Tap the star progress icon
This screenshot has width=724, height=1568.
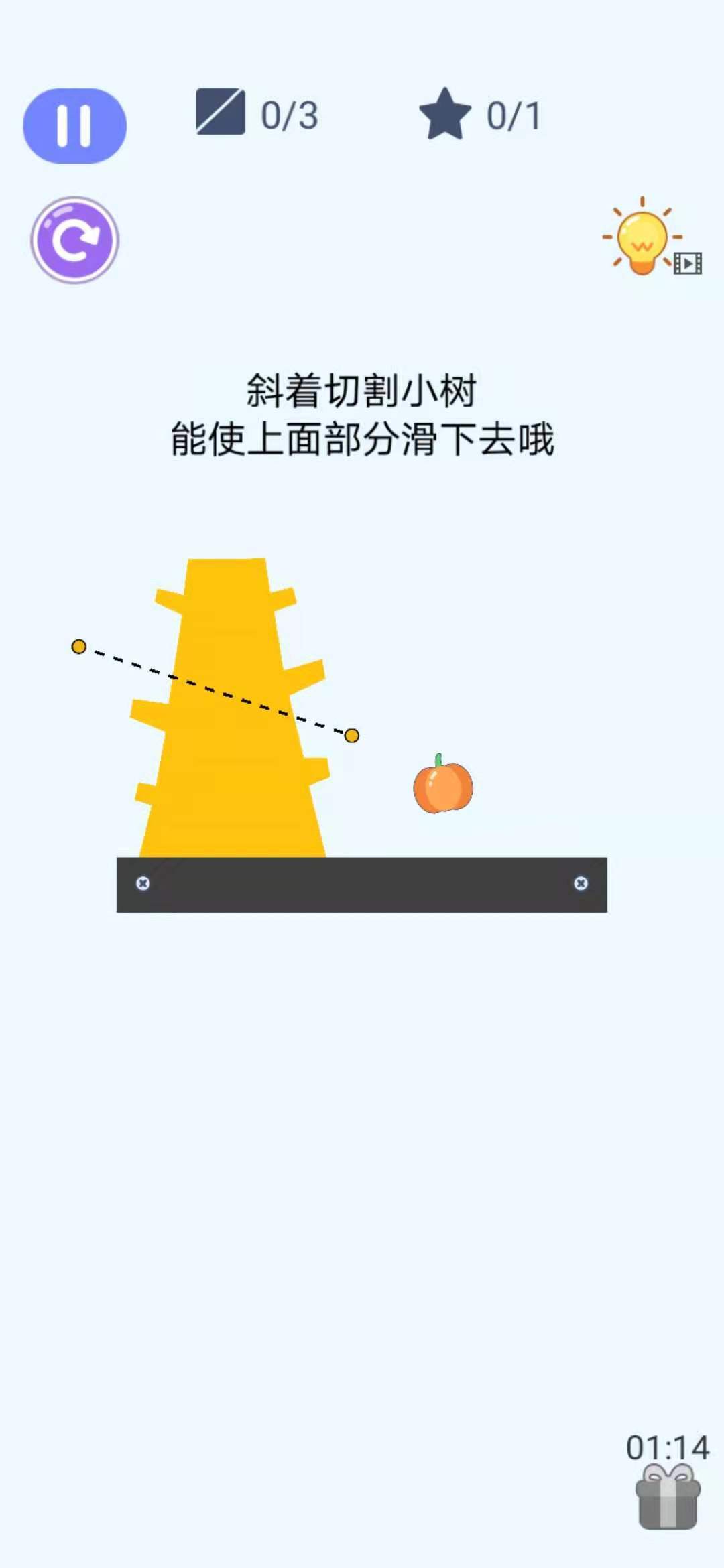(446, 113)
